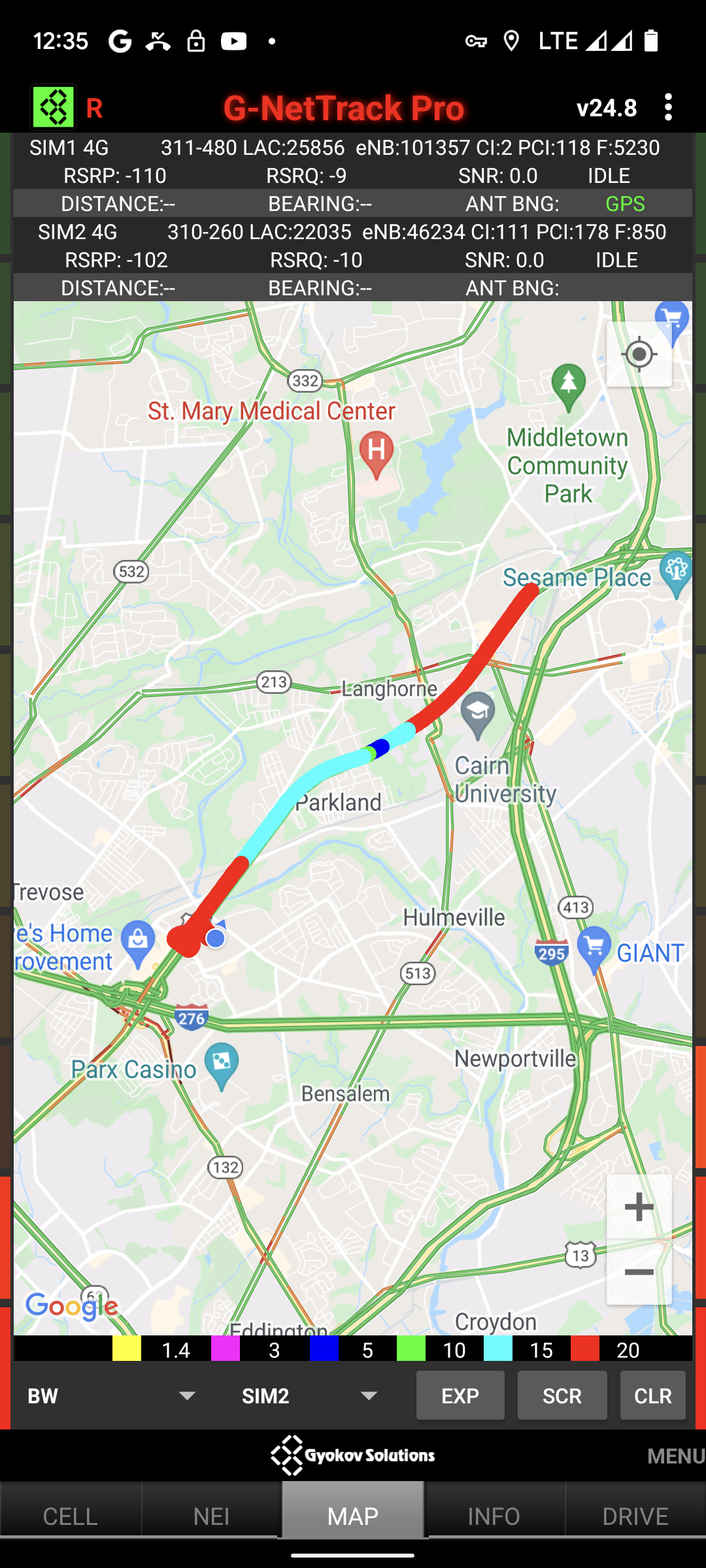Screen dimensions: 706x1568
Task: Select the Parx Casino map marker
Action: click(x=222, y=1064)
